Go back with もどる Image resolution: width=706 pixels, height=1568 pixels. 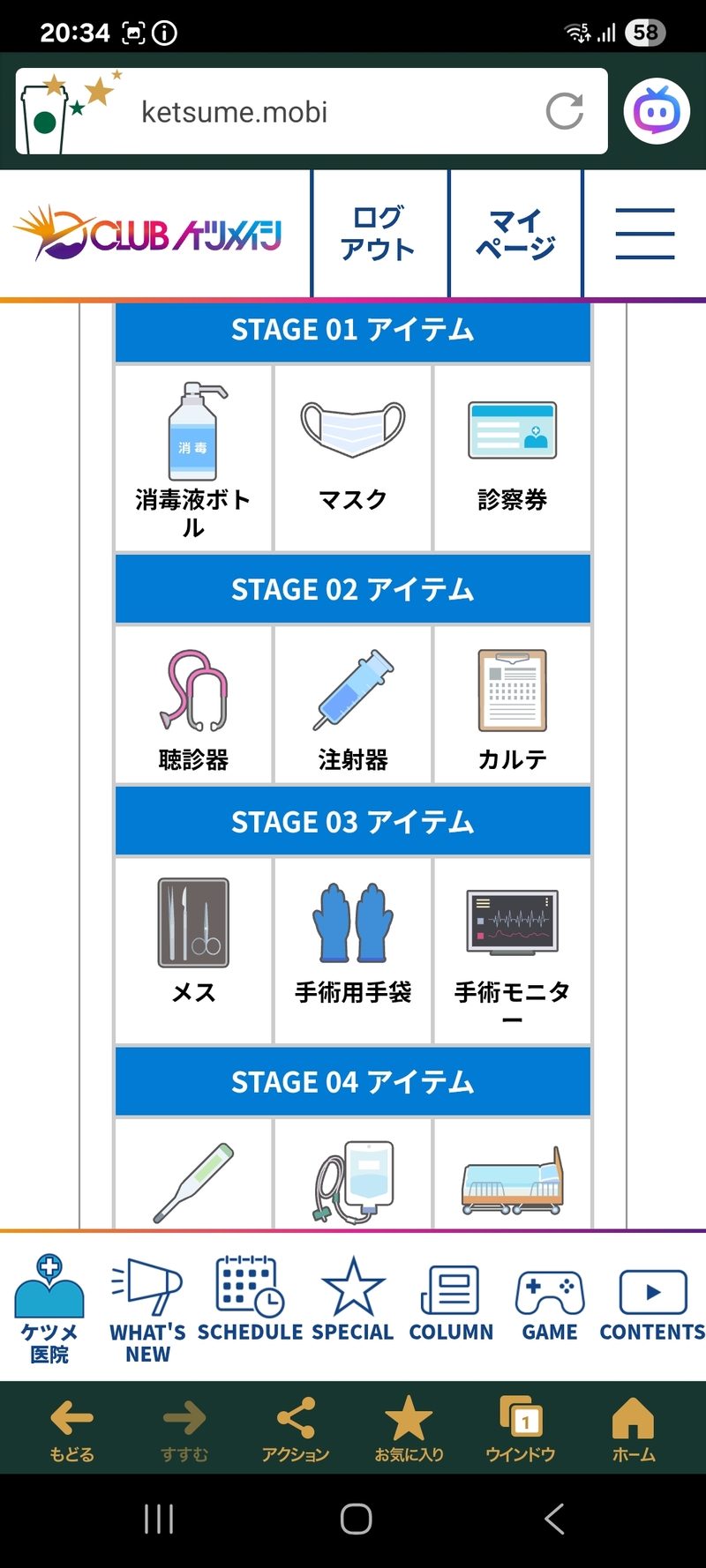[71, 1429]
